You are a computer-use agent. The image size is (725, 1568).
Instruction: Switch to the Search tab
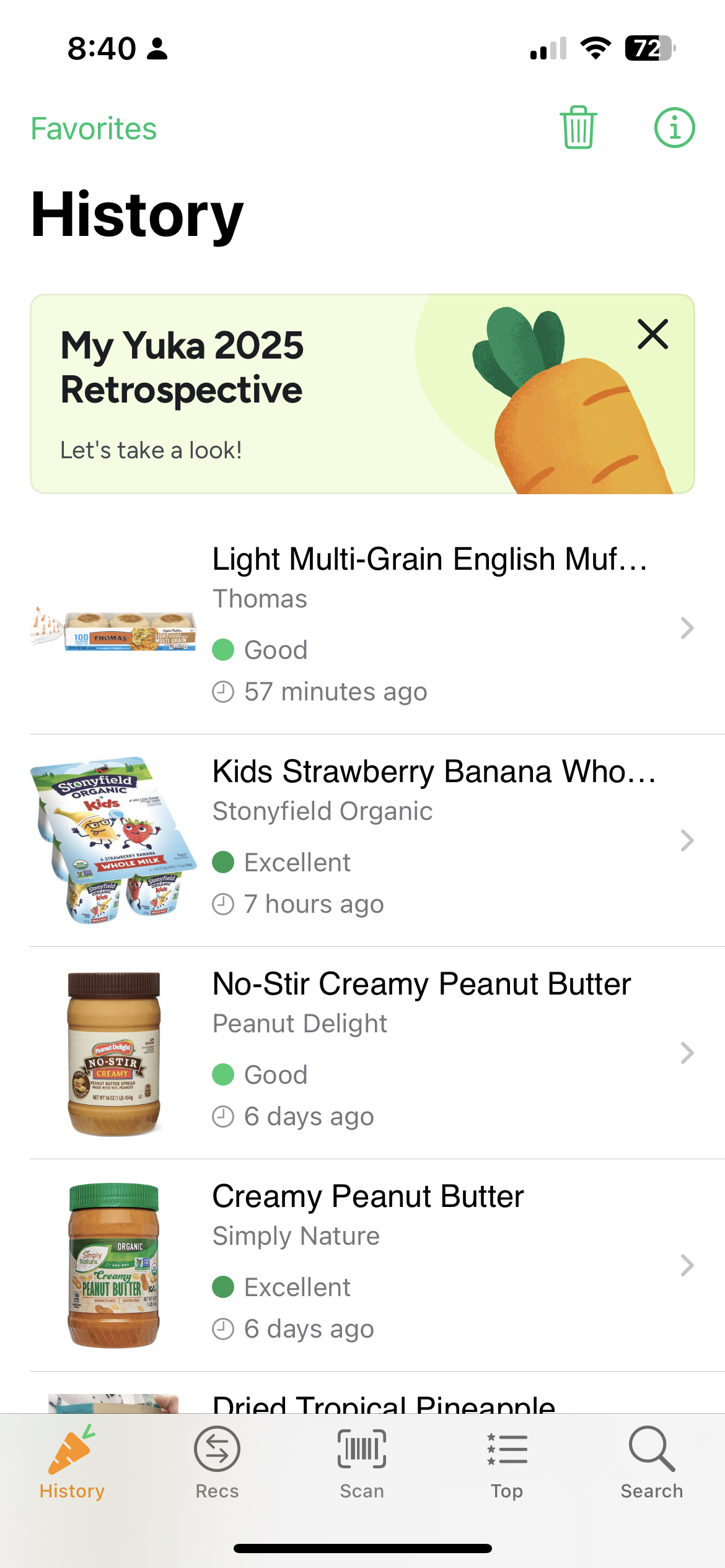(x=652, y=1463)
